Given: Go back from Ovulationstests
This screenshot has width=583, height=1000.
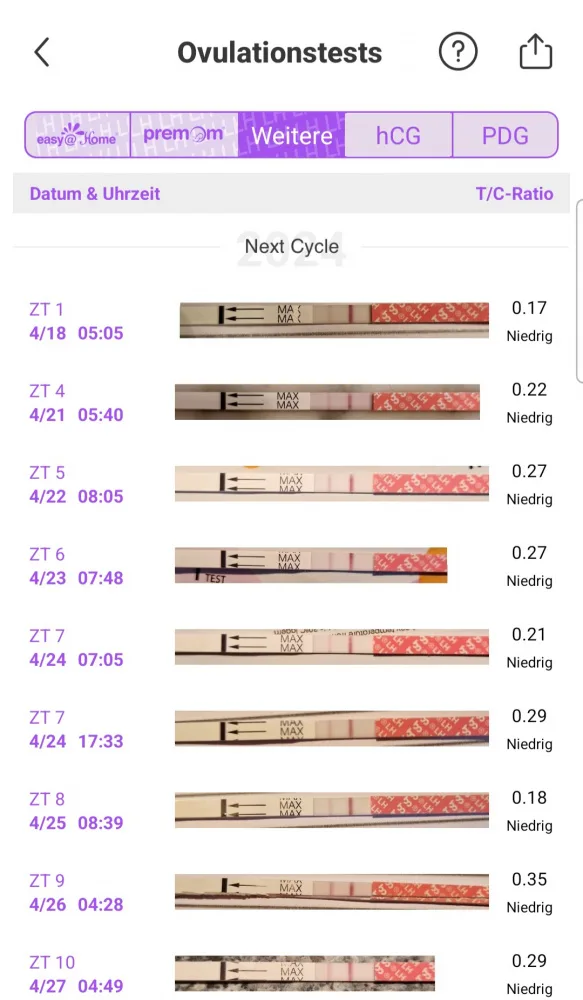Looking at the screenshot, I should 41,52.
